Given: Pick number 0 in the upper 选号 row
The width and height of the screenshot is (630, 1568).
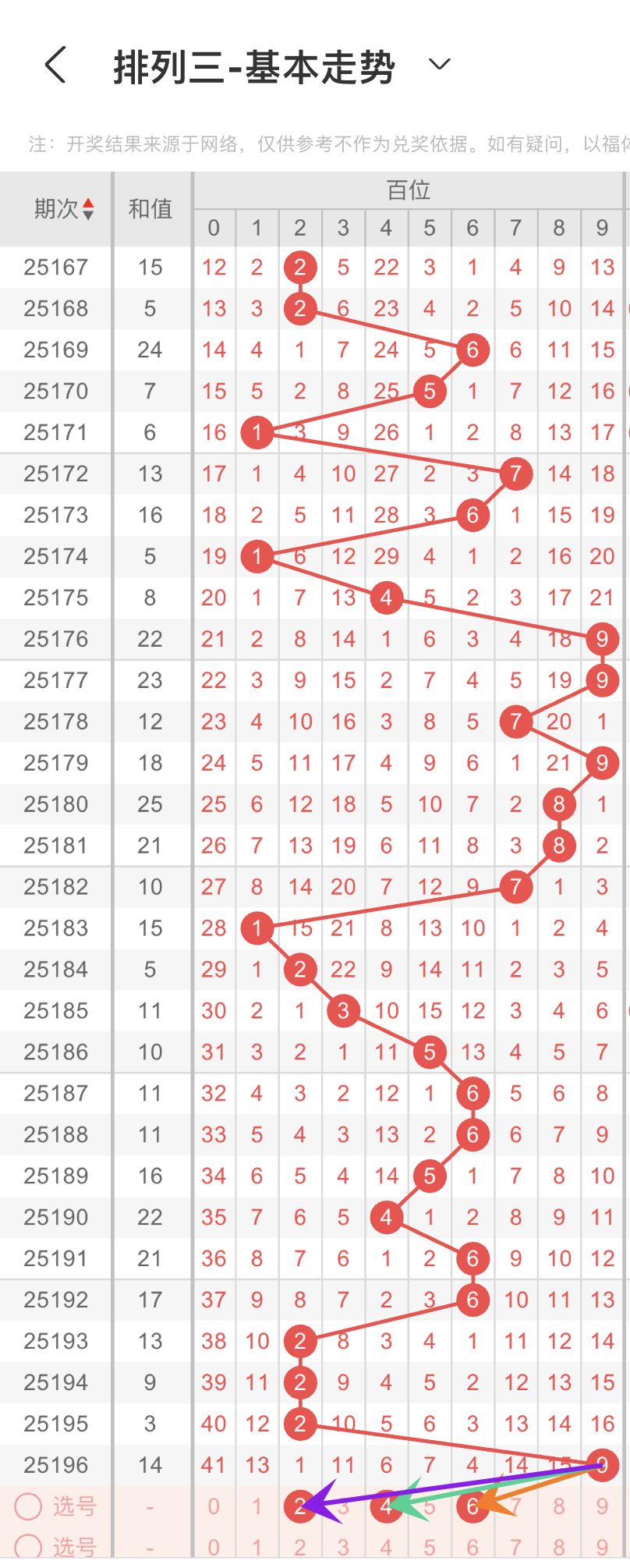Looking at the screenshot, I should pyautogui.click(x=214, y=1506).
